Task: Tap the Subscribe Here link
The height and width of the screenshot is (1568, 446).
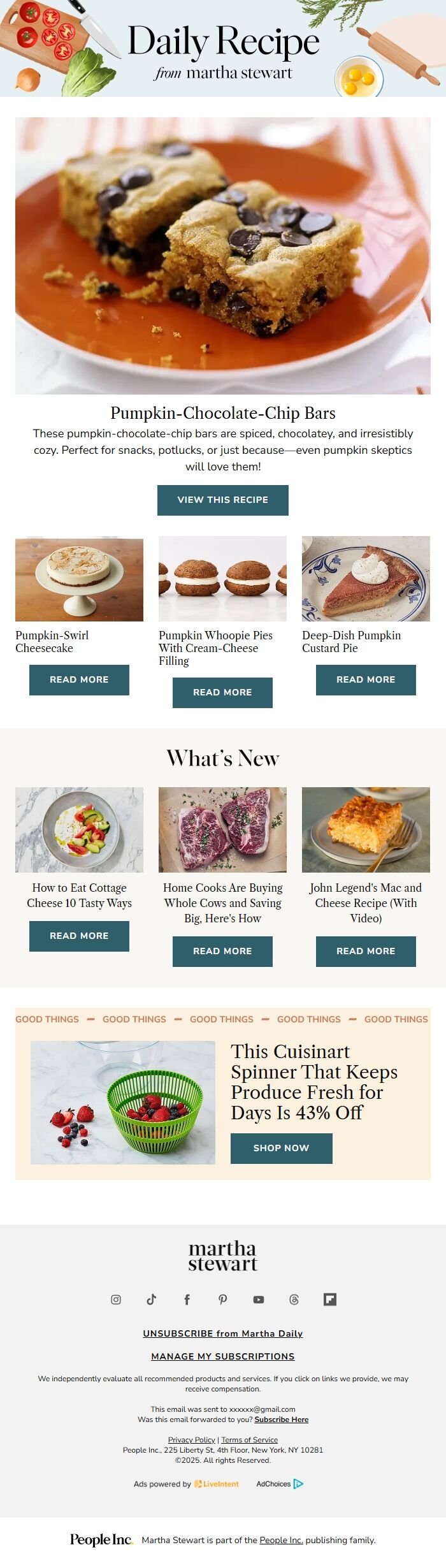Action: (282, 1419)
